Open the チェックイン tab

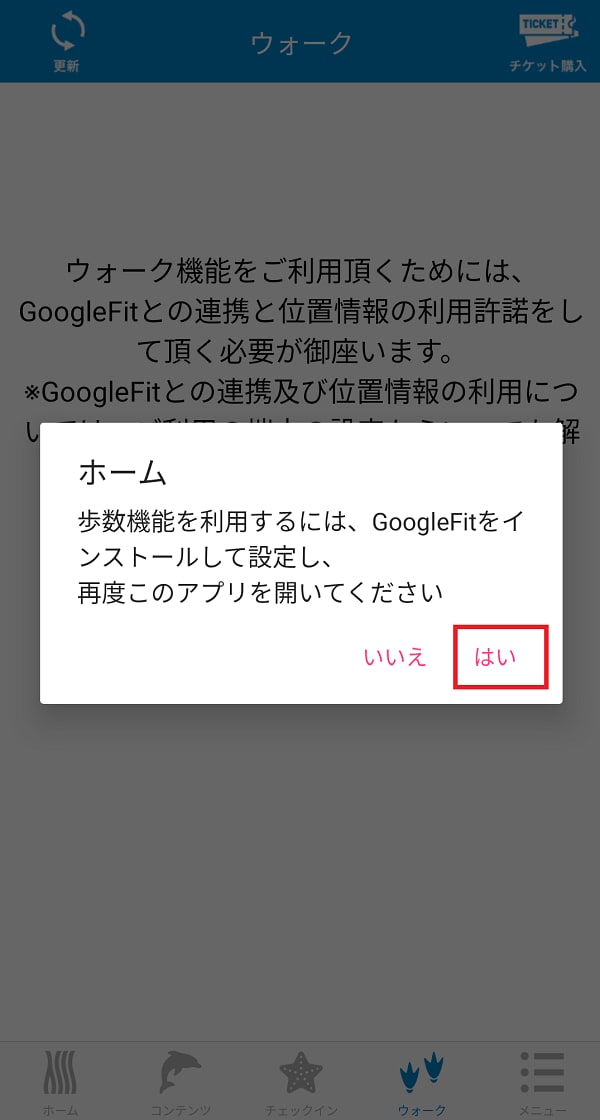point(301,1081)
